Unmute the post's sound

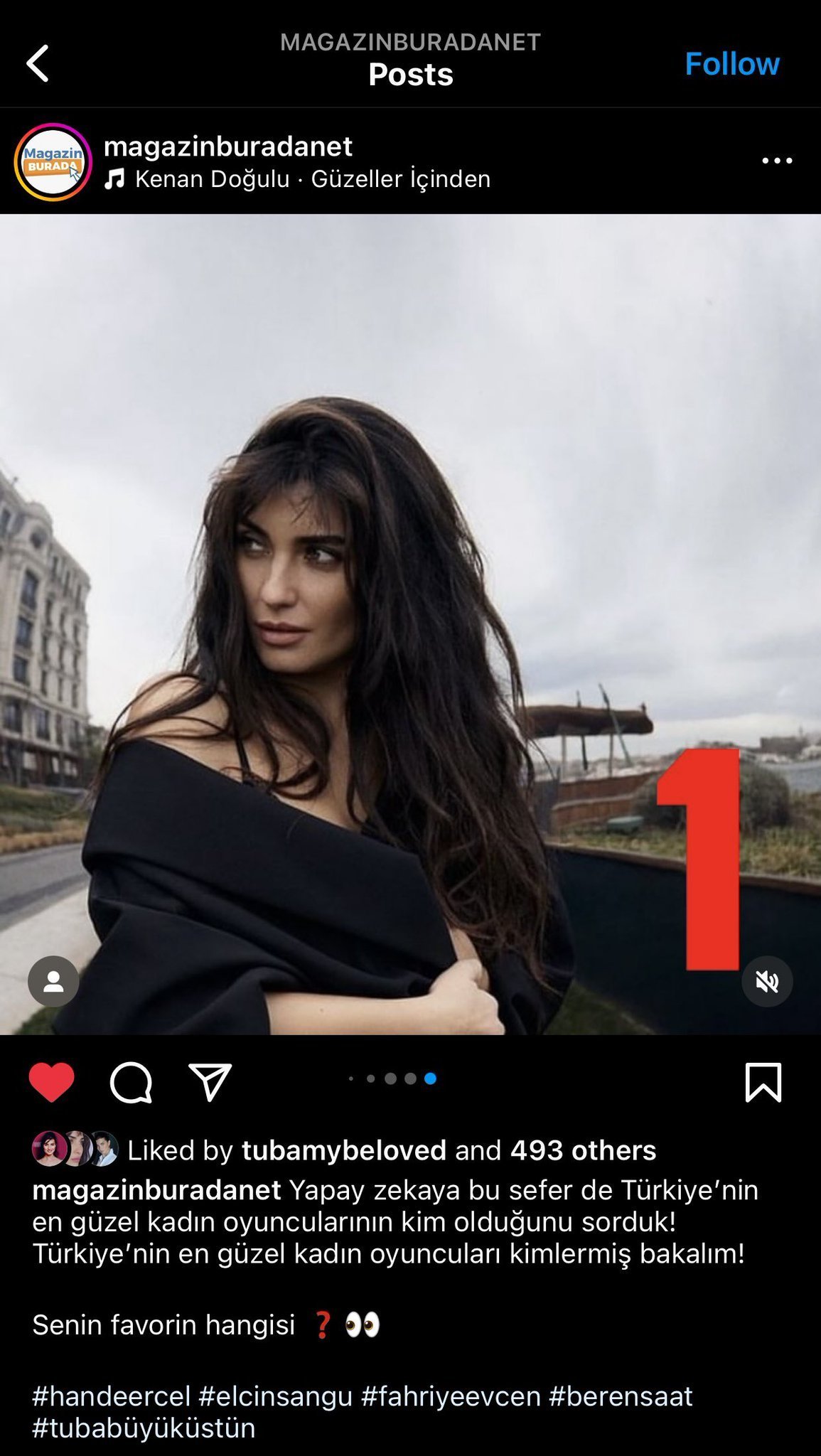766,982
